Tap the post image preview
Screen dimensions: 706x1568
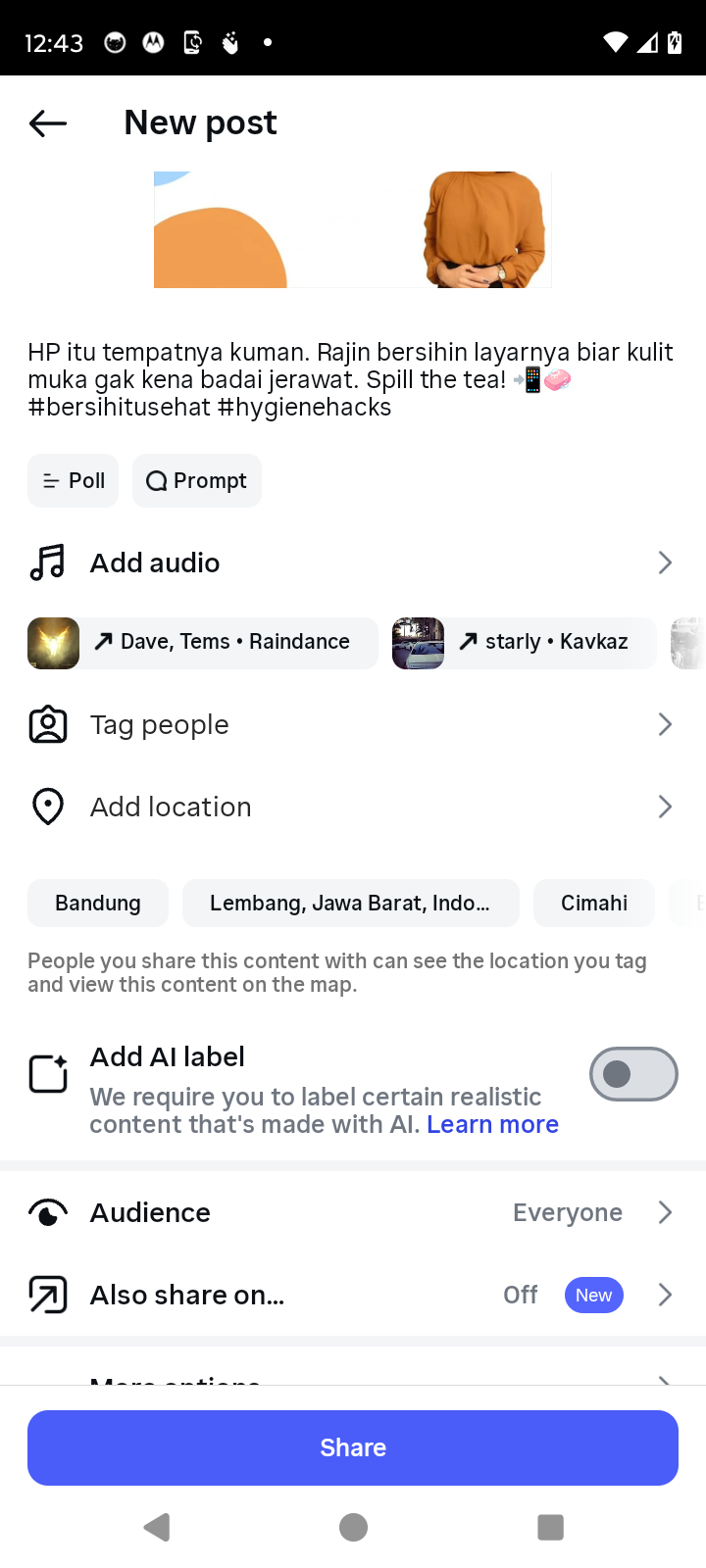point(352,230)
